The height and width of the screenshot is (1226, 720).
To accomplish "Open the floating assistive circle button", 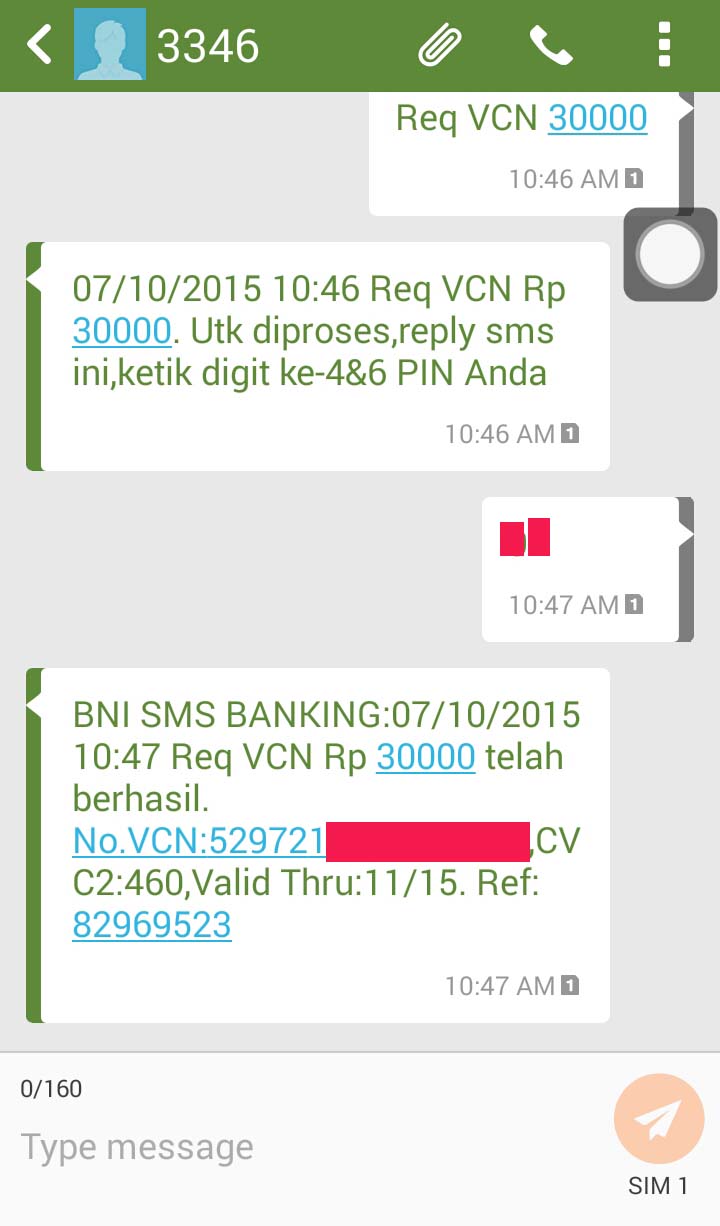I will (x=670, y=255).
